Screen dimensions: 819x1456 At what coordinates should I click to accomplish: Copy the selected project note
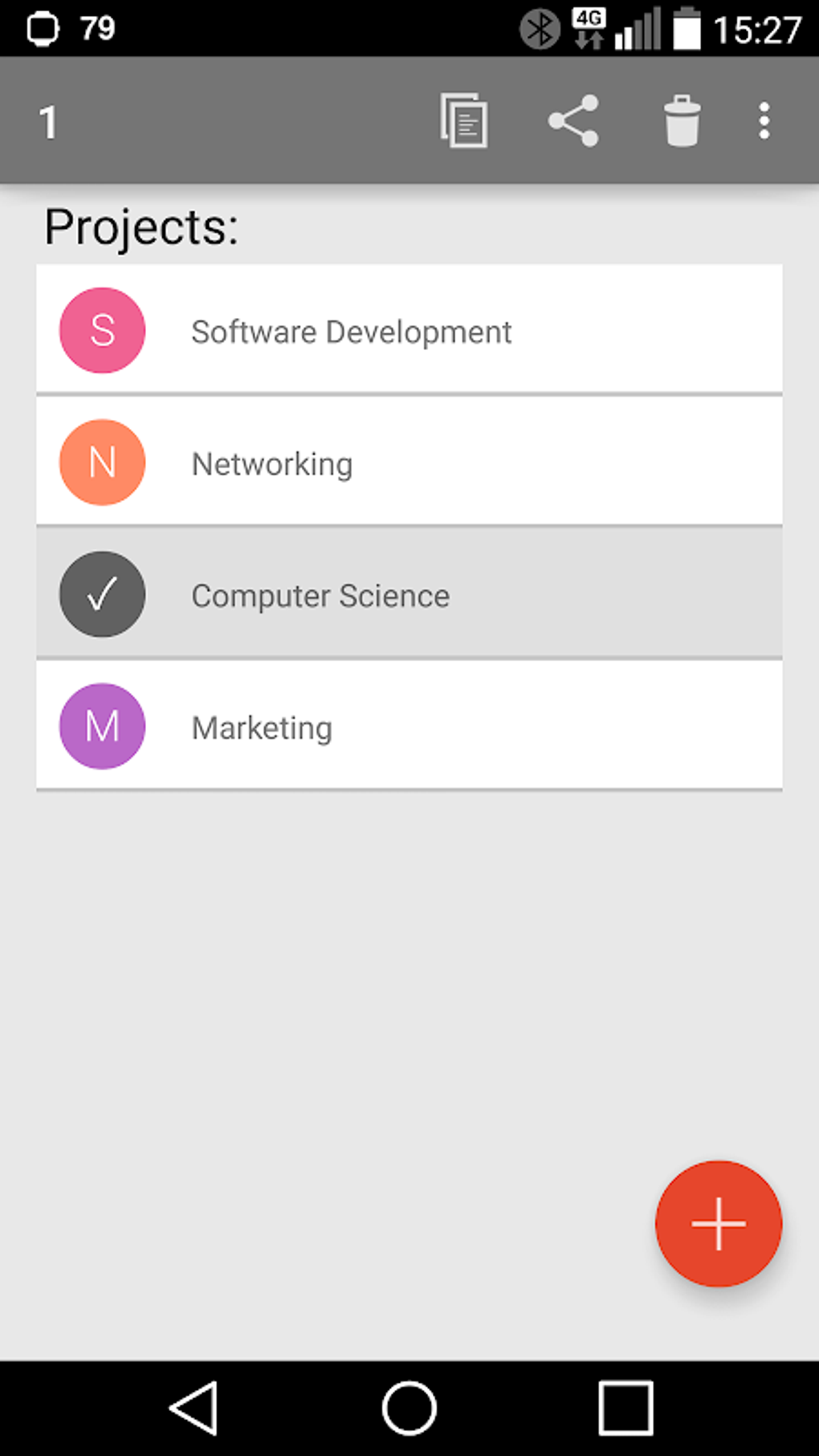pyautogui.click(x=464, y=120)
